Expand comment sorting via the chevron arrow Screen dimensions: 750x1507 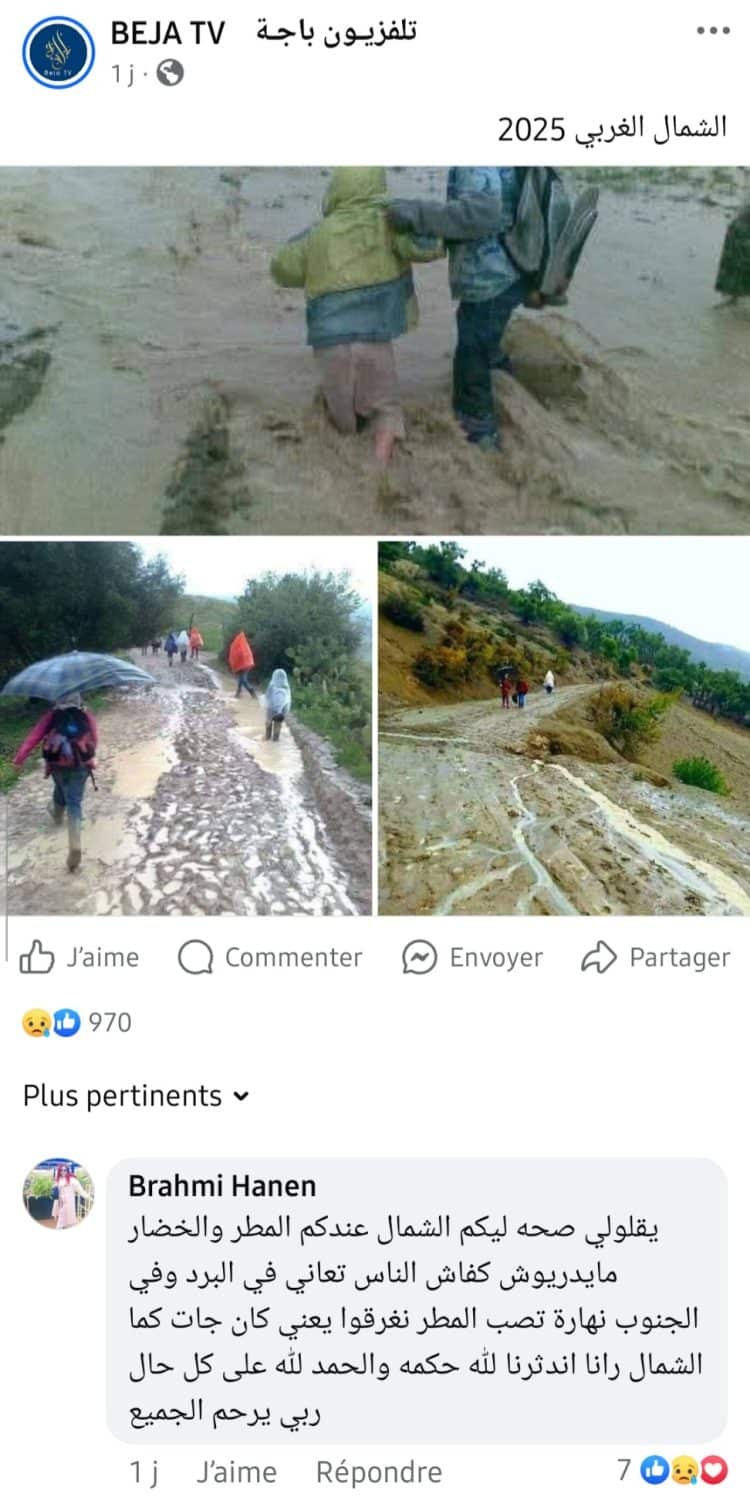(240, 1096)
